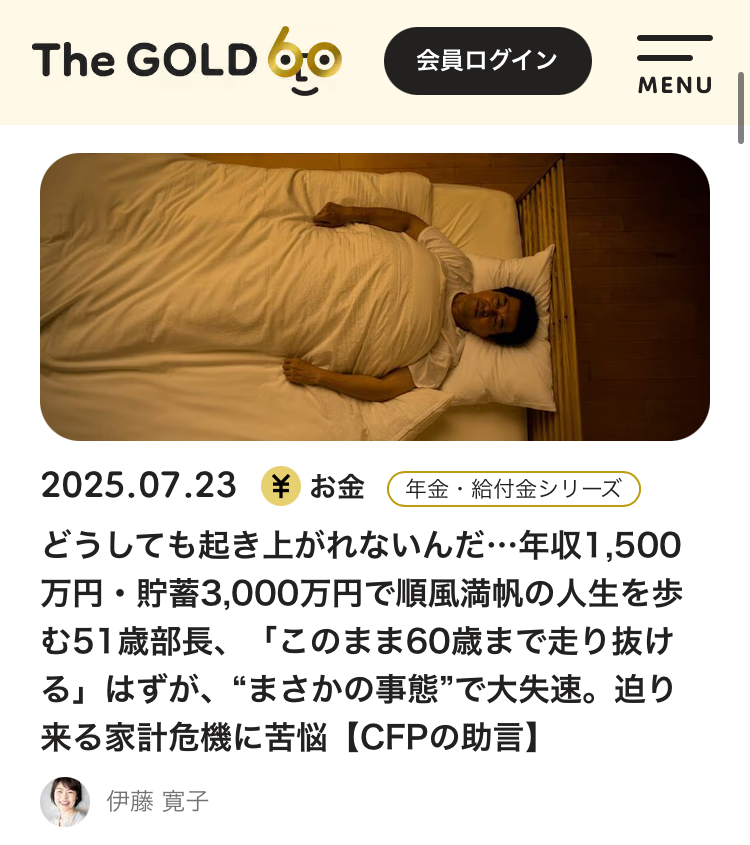
Task: Tap the 年金・給付金シリーズ chip
Action: coord(513,488)
